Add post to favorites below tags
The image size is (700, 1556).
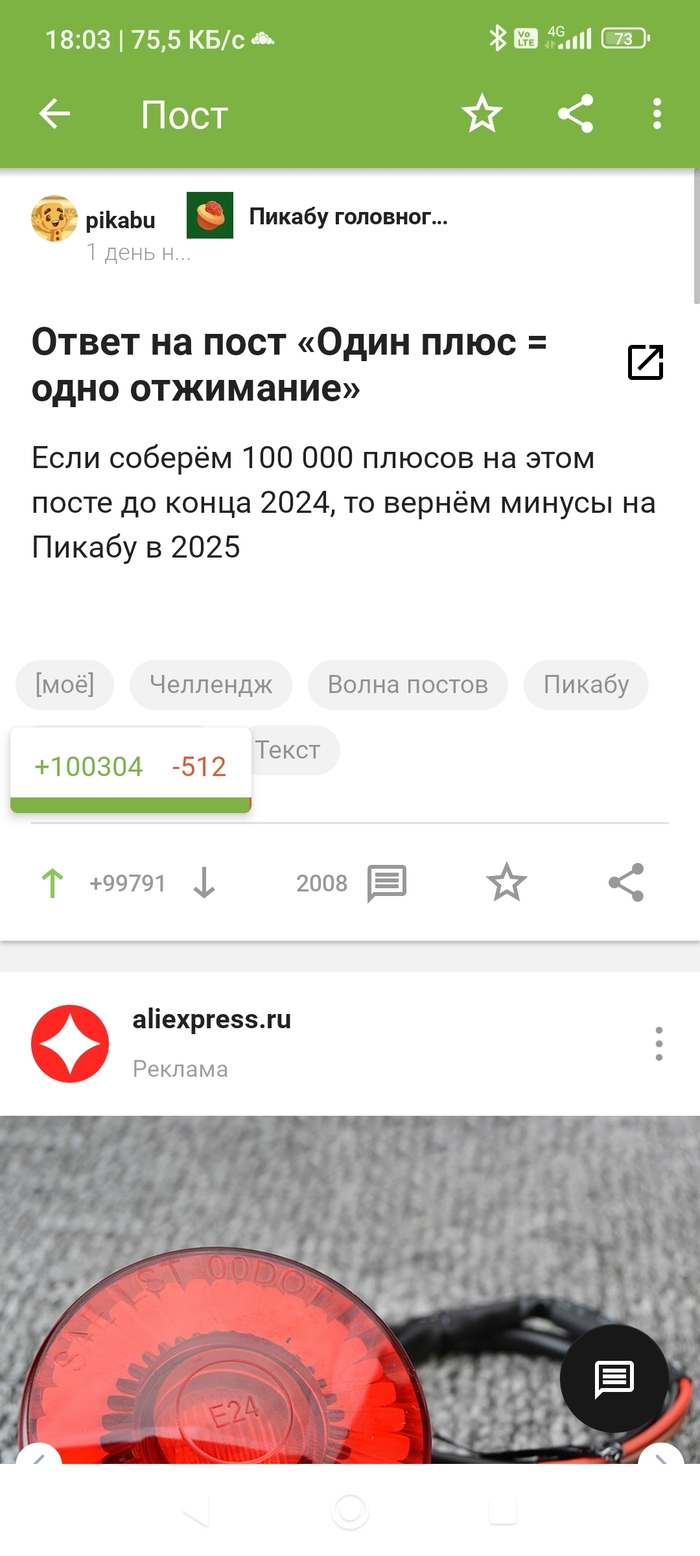click(x=506, y=883)
